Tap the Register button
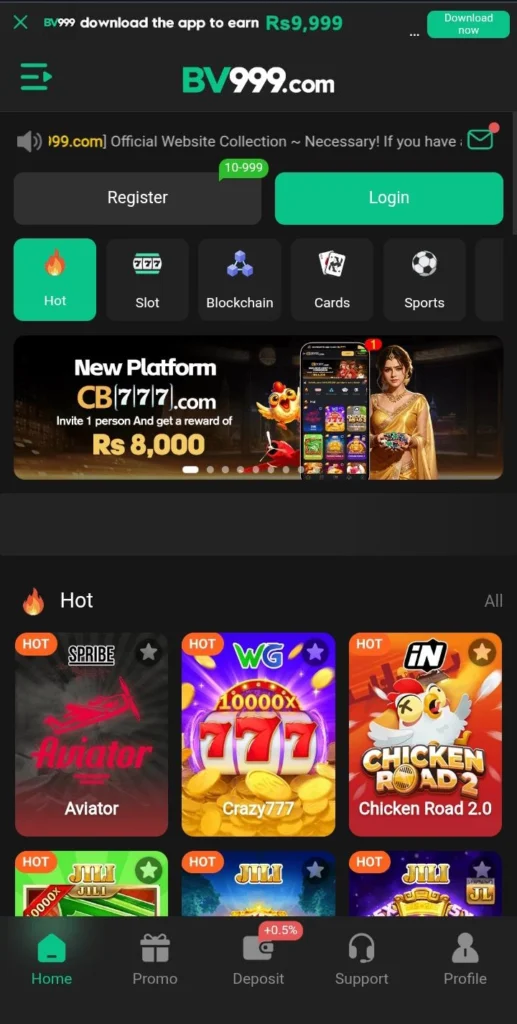 coord(138,198)
